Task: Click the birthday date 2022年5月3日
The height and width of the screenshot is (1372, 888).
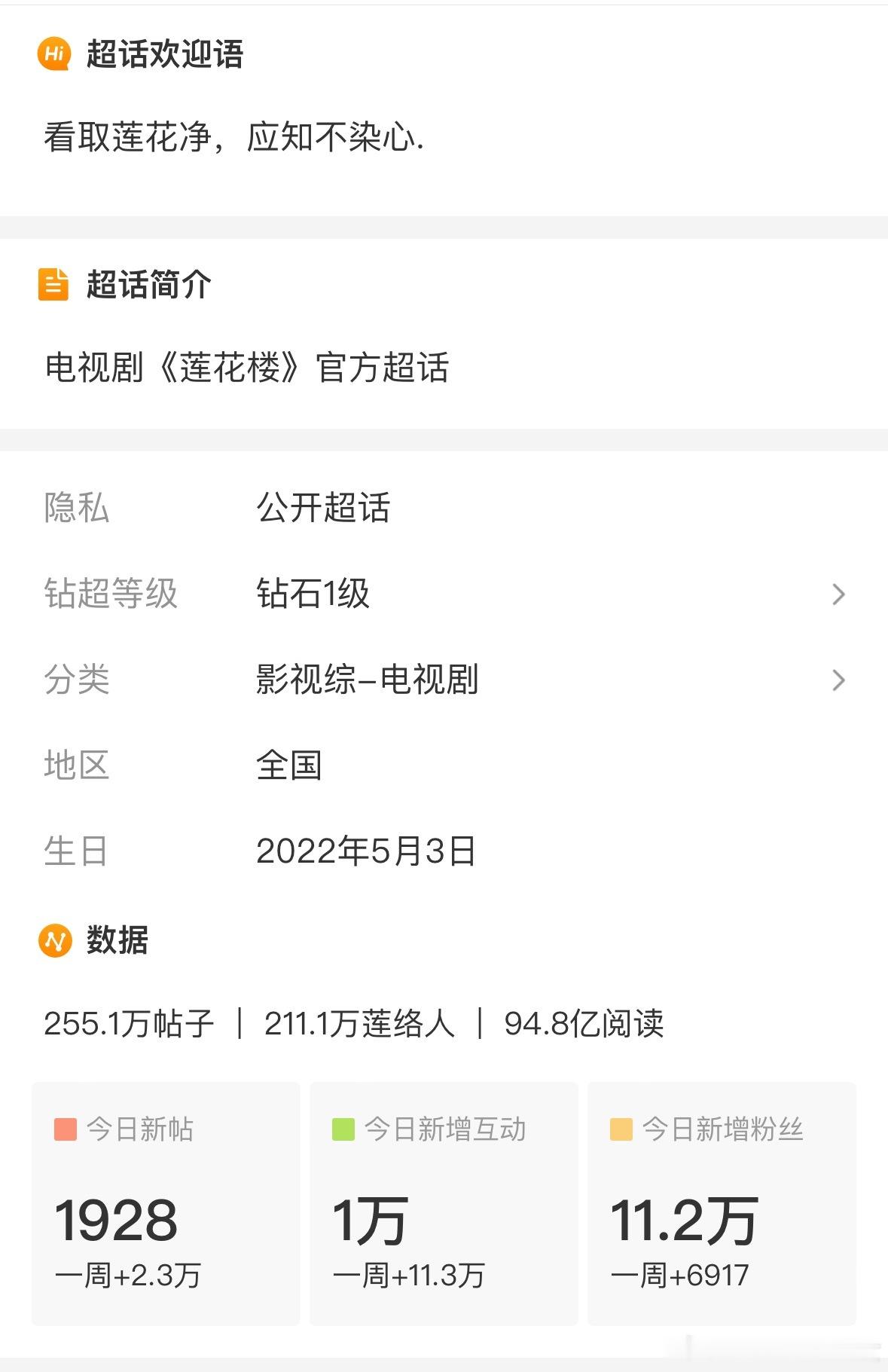Action: click(x=367, y=851)
